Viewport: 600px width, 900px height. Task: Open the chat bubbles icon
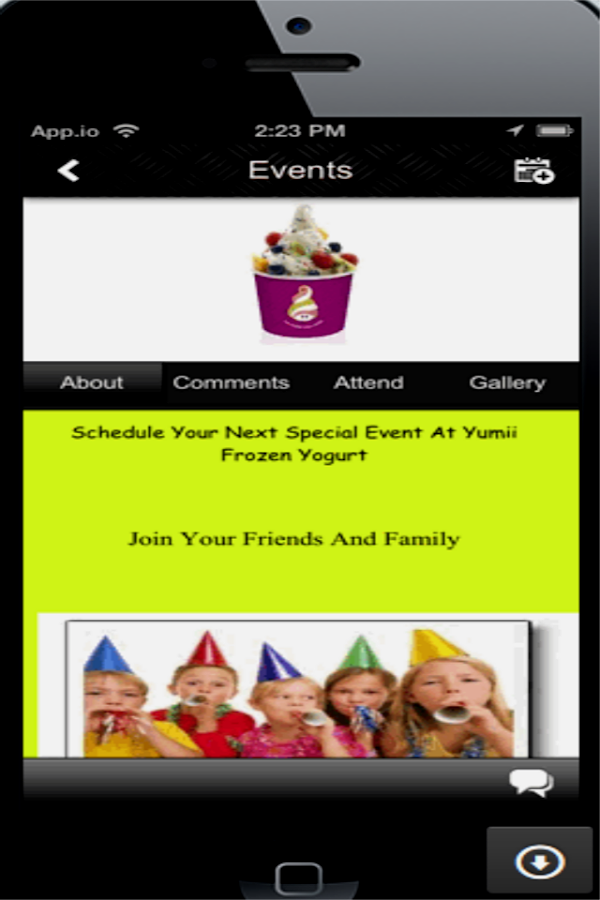coord(530,781)
